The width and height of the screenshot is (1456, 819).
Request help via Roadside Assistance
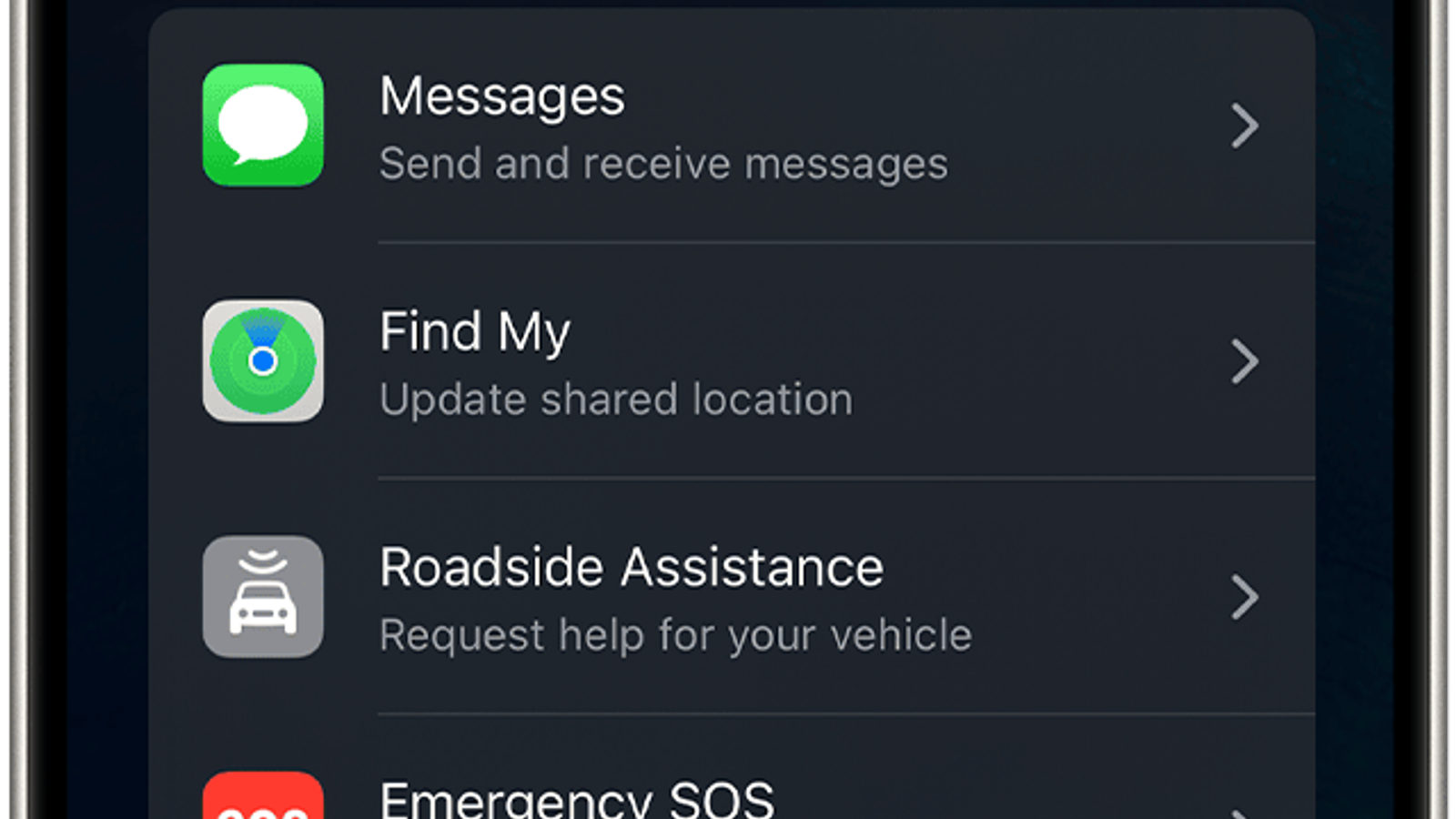point(728,597)
